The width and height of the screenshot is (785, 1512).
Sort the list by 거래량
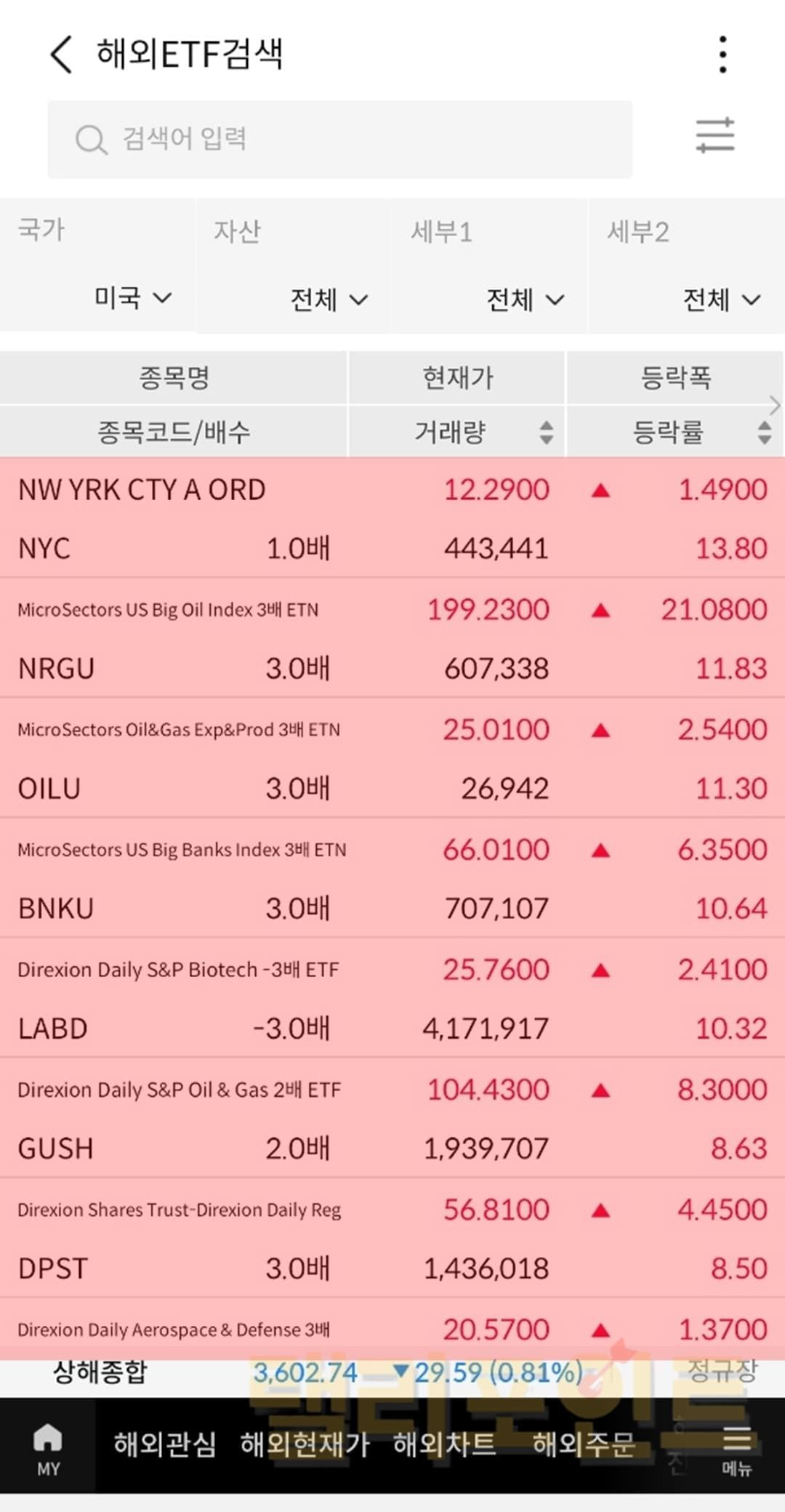[545, 432]
